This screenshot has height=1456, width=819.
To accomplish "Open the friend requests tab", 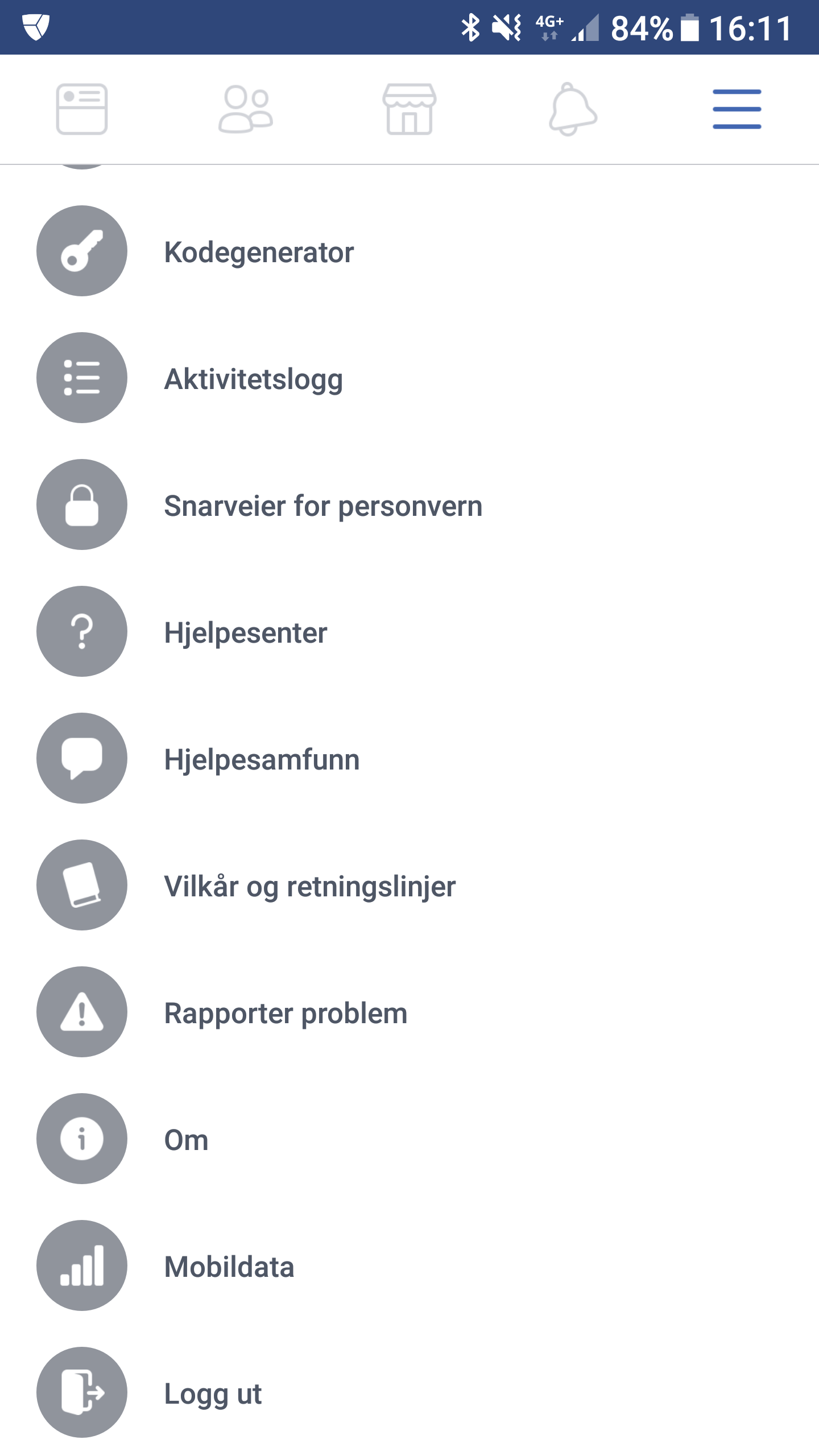I will [x=246, y=109].
